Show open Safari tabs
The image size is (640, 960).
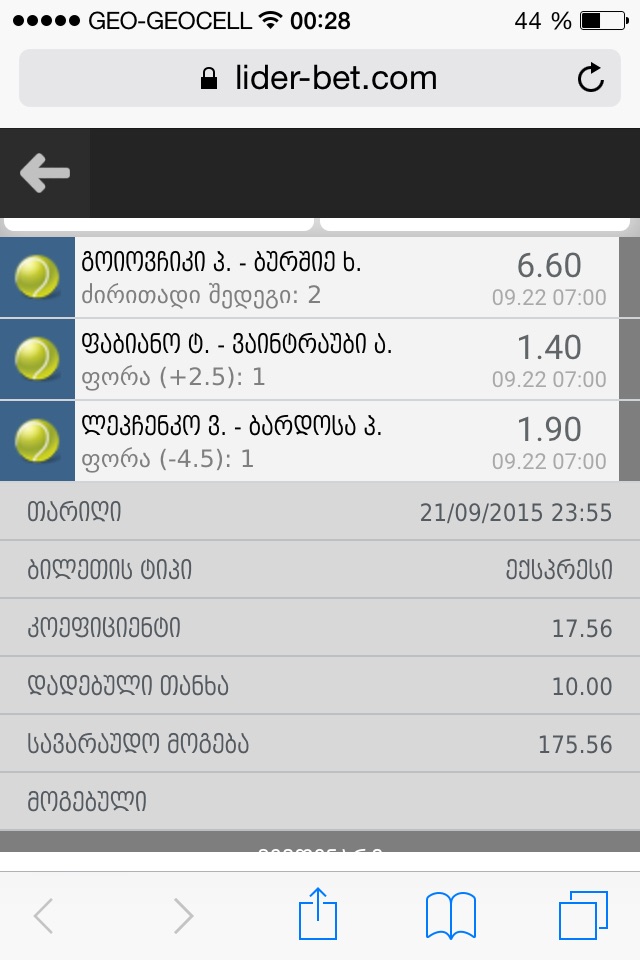583,914
